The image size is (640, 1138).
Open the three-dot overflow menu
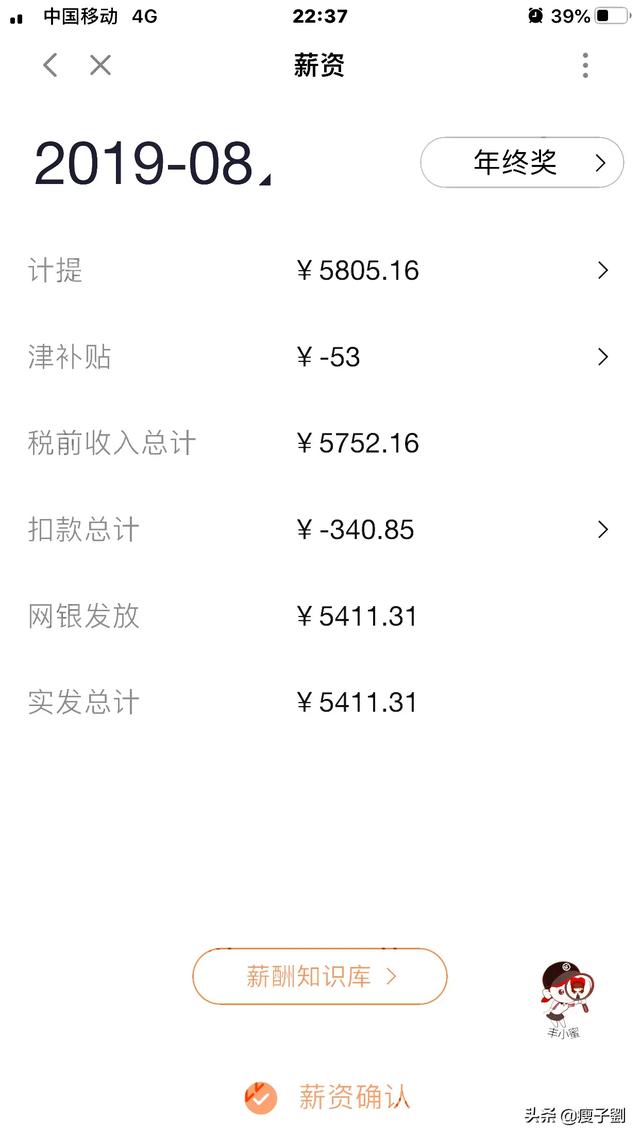(585, 66)
